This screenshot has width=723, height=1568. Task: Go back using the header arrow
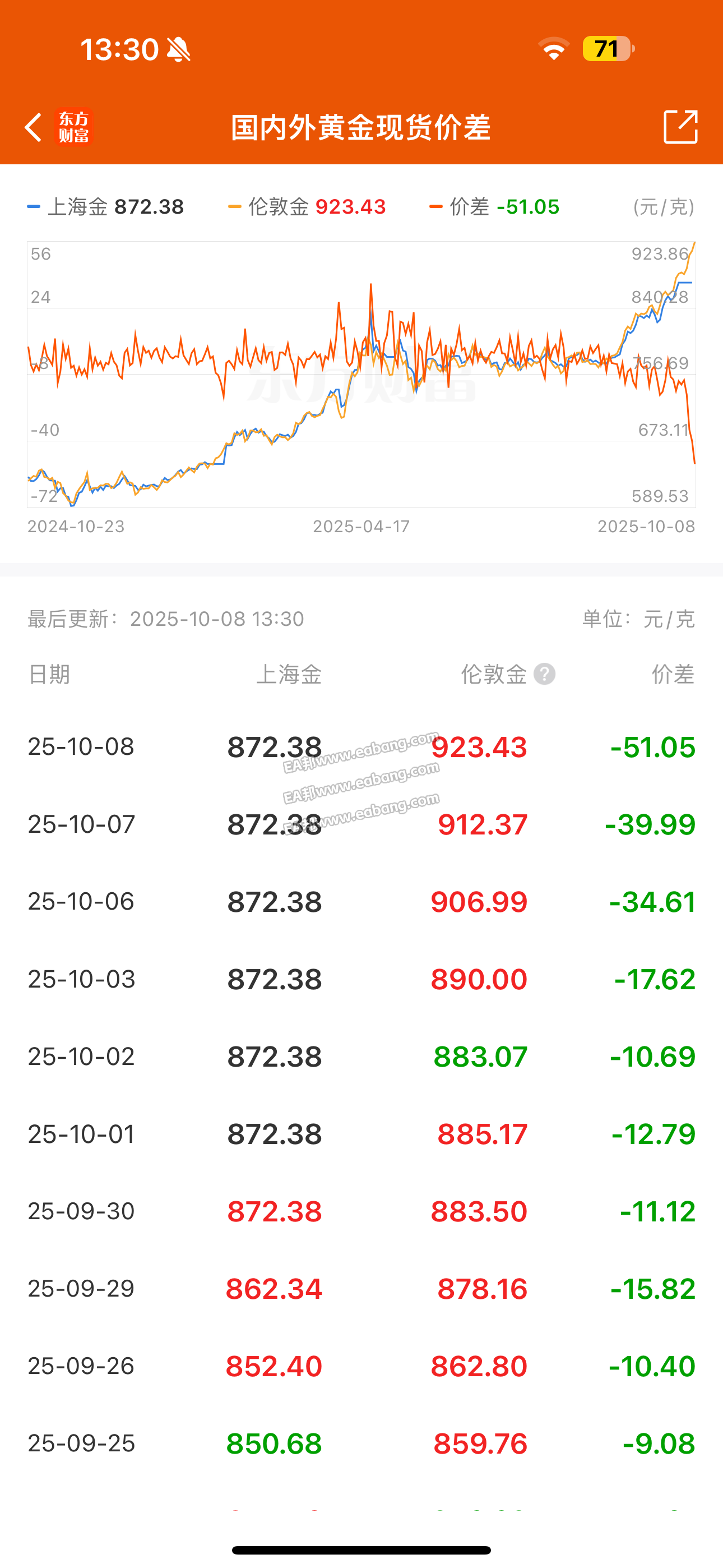[x=34, y=127]
